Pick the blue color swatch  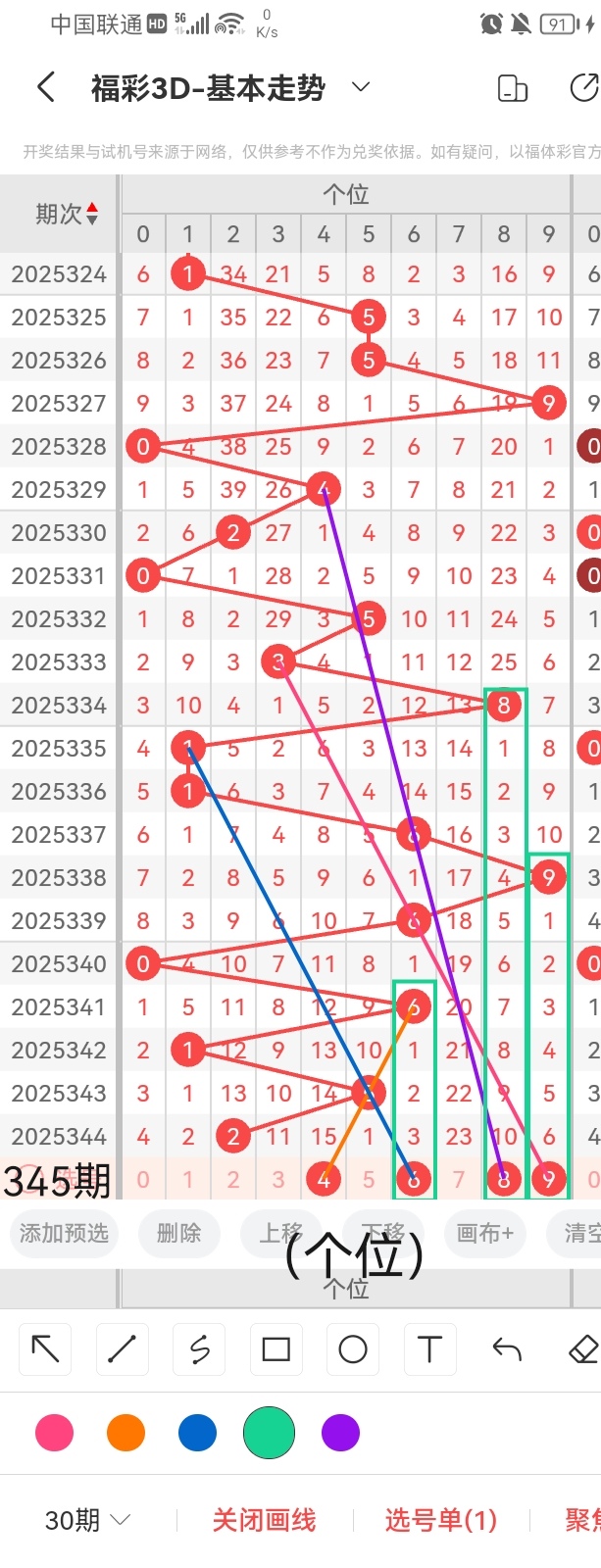click(197, 1433)
